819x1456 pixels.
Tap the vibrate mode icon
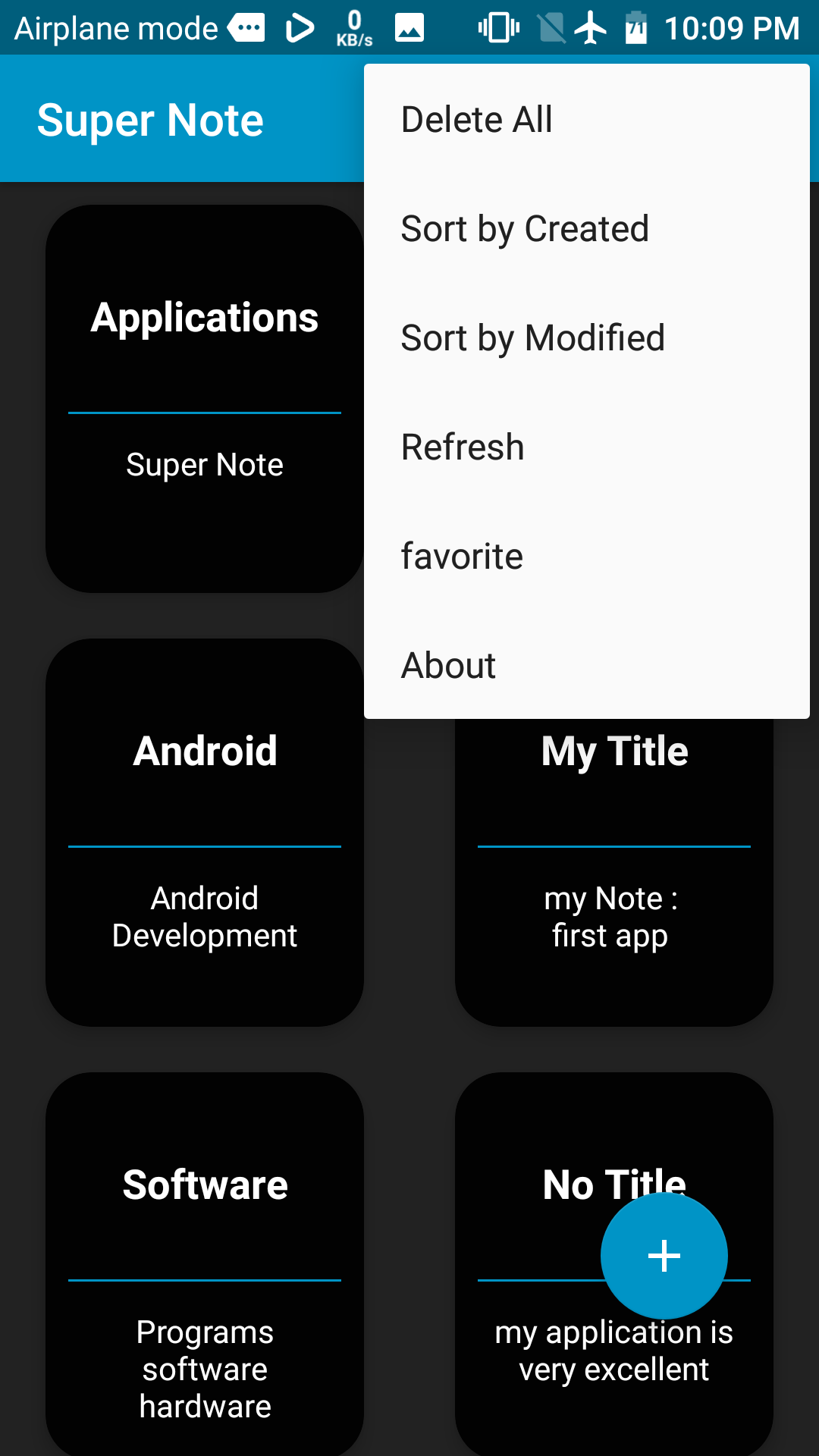coord(498,27)
